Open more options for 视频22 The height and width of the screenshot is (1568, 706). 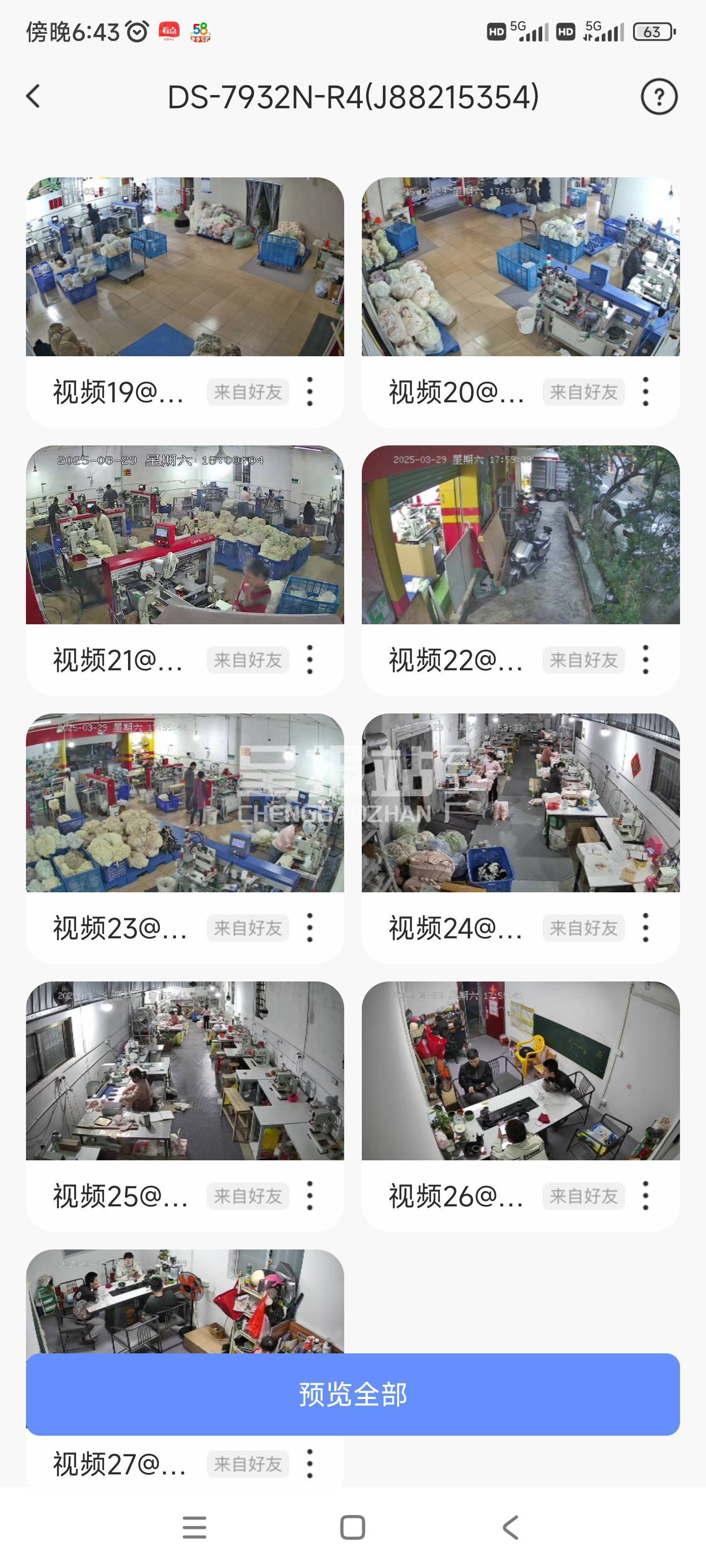[646, 660]
